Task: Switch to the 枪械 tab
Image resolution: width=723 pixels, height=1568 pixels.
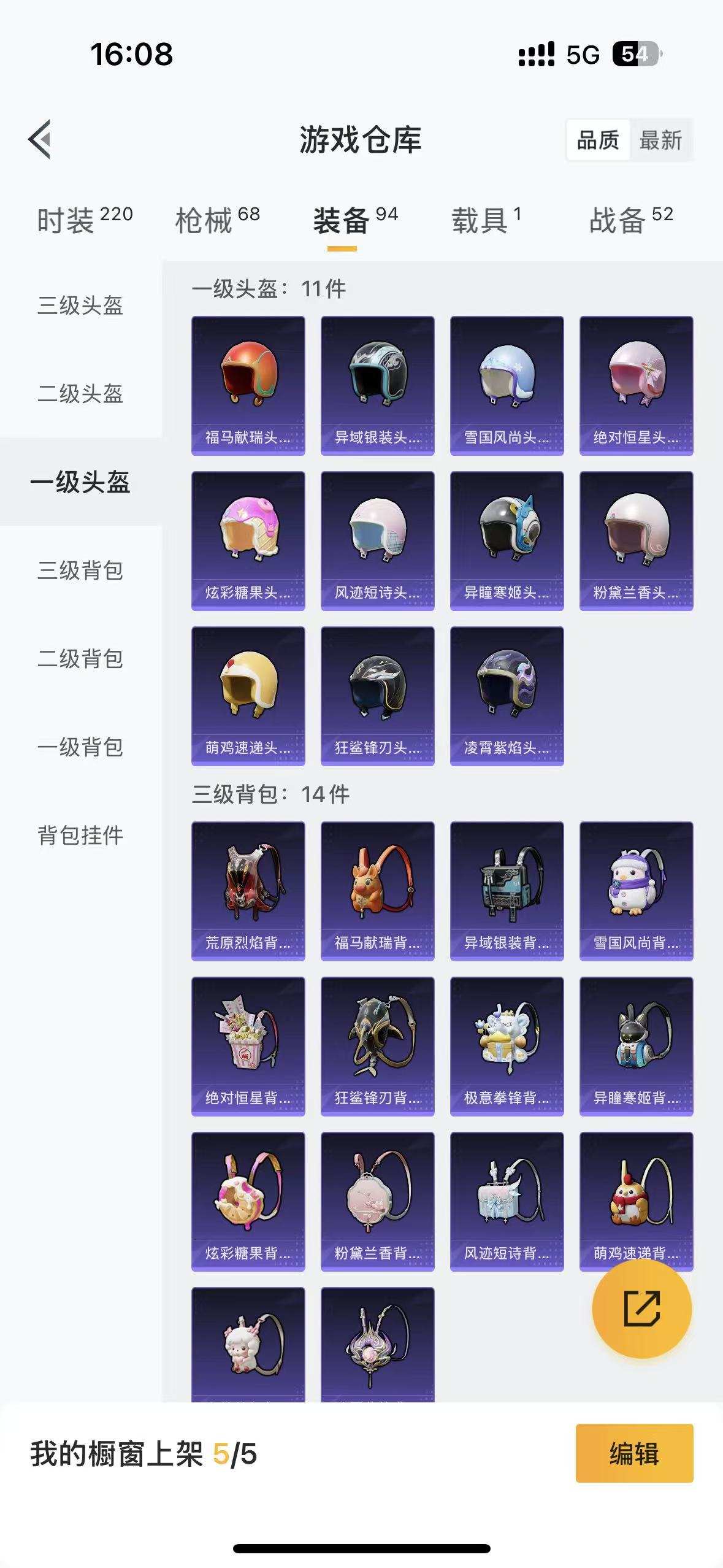Action: point(218,220)
